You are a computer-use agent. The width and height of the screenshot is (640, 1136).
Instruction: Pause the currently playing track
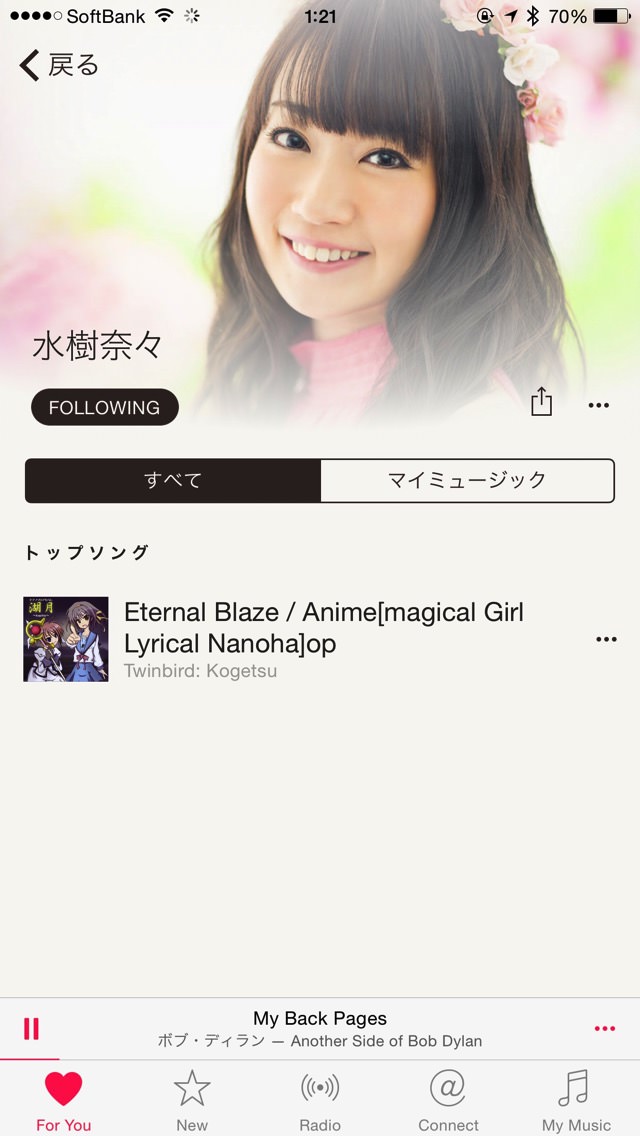(31, 1028)
